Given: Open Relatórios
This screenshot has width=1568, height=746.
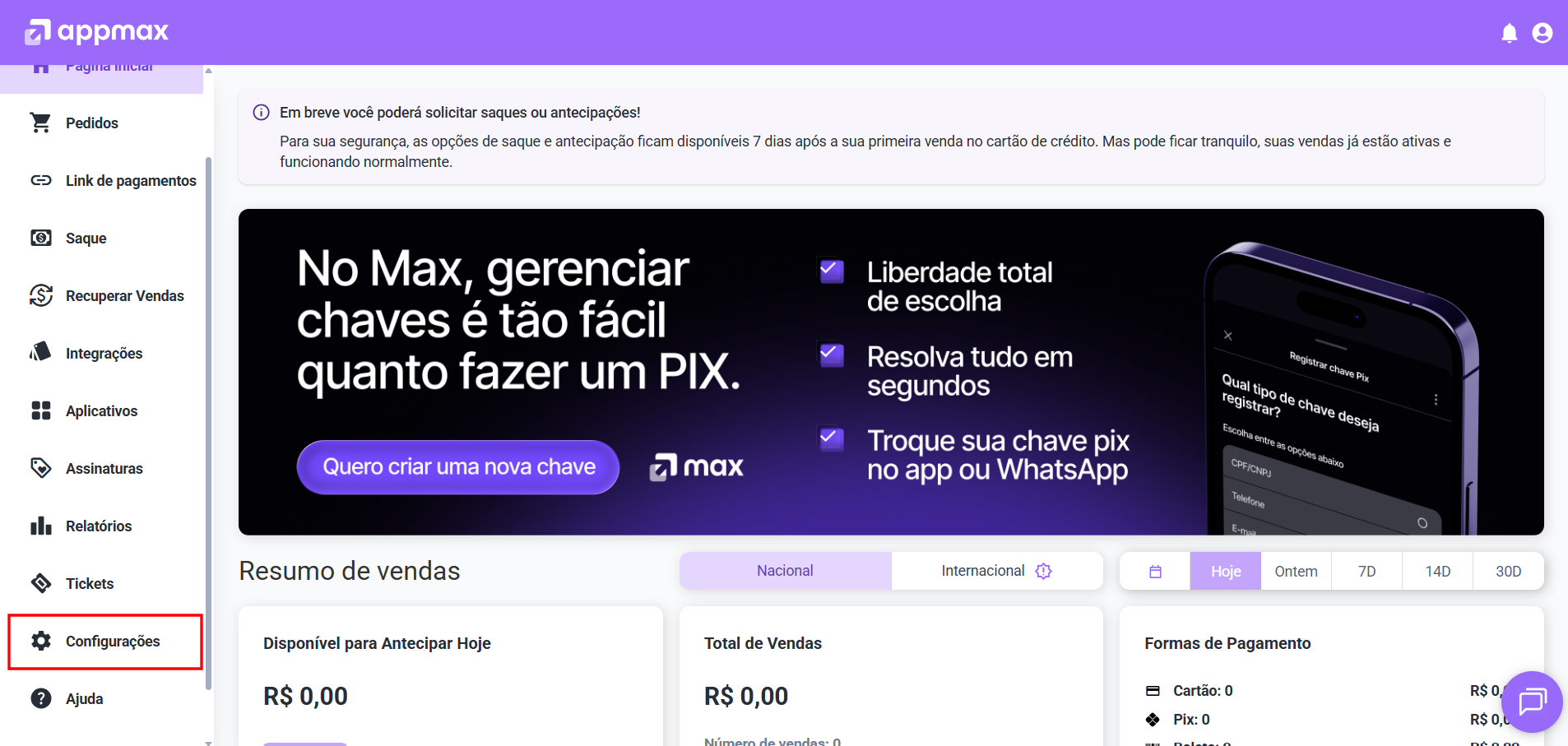Looking at the screenshot, I should (98, 526).
